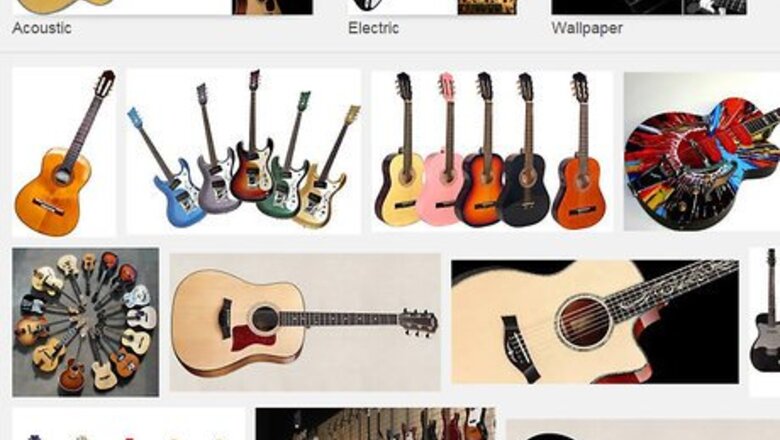The width and height of the screenshot is (780, 440).
Task: Select the Acoustic category chip
Action: point(42,28)
